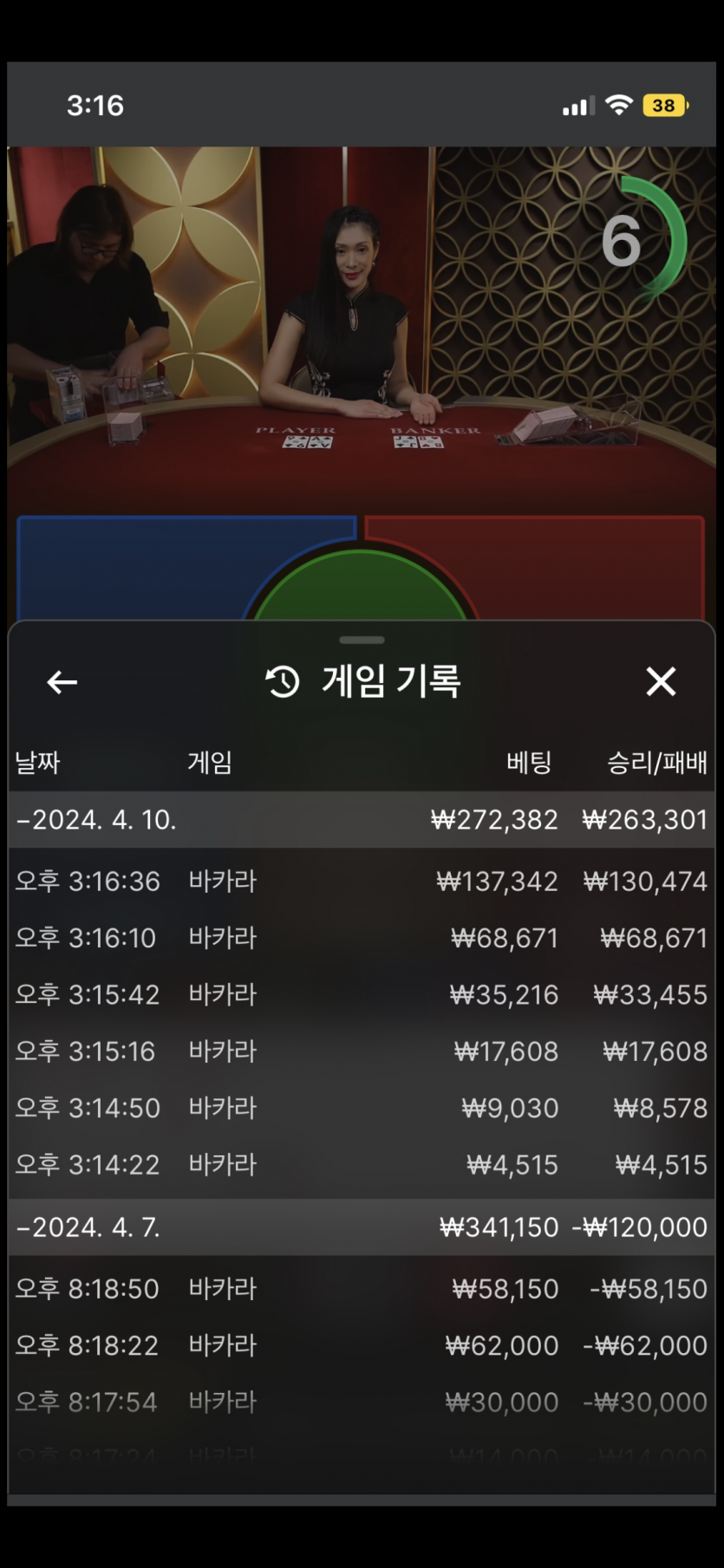This screenshot has width=724, height=1568.
Task: Show the 오후 3:14:50 game round
Action: [x=361, y=1108]
